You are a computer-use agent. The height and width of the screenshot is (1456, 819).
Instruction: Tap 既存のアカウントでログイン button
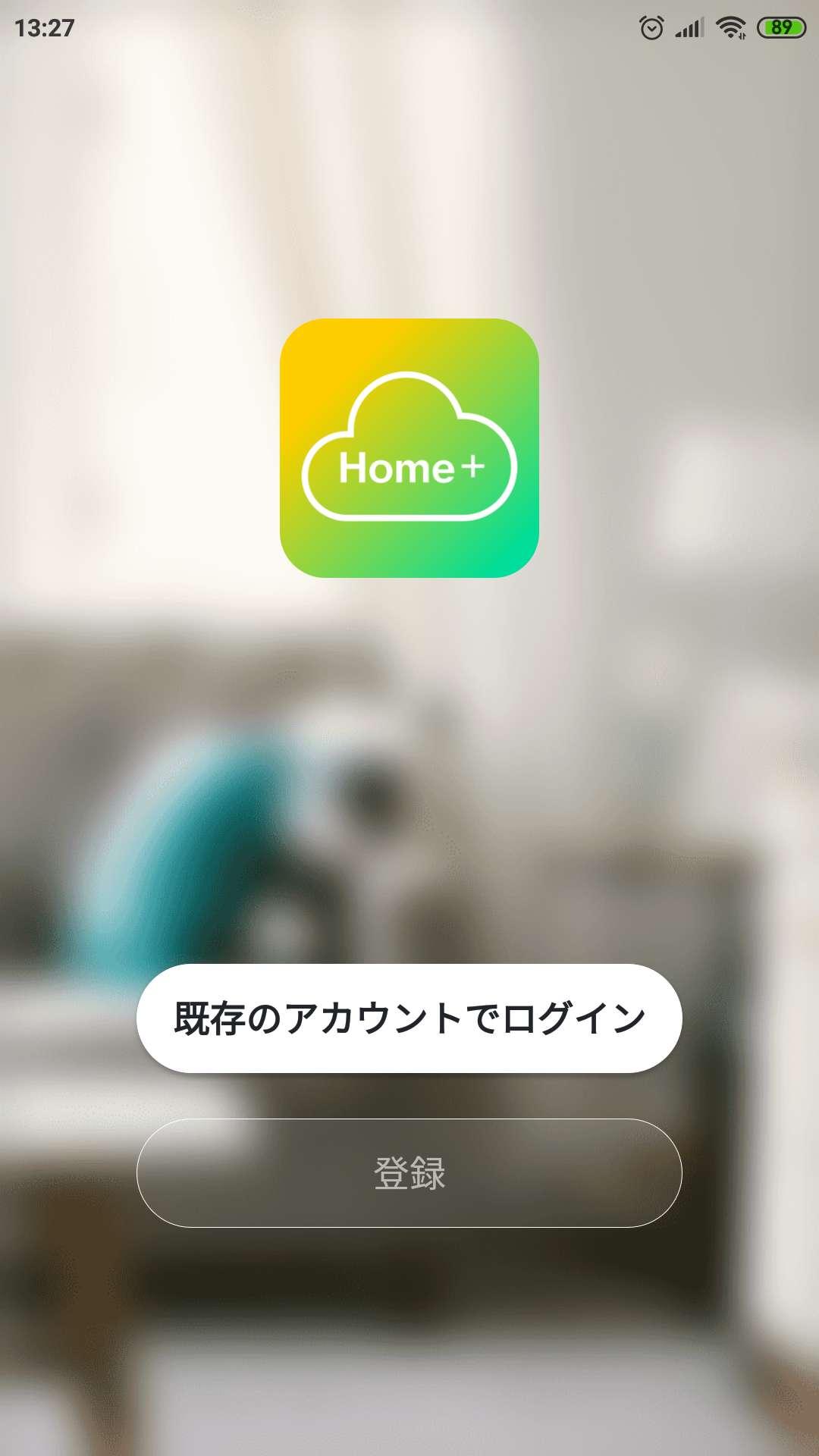coord(409,1018)
